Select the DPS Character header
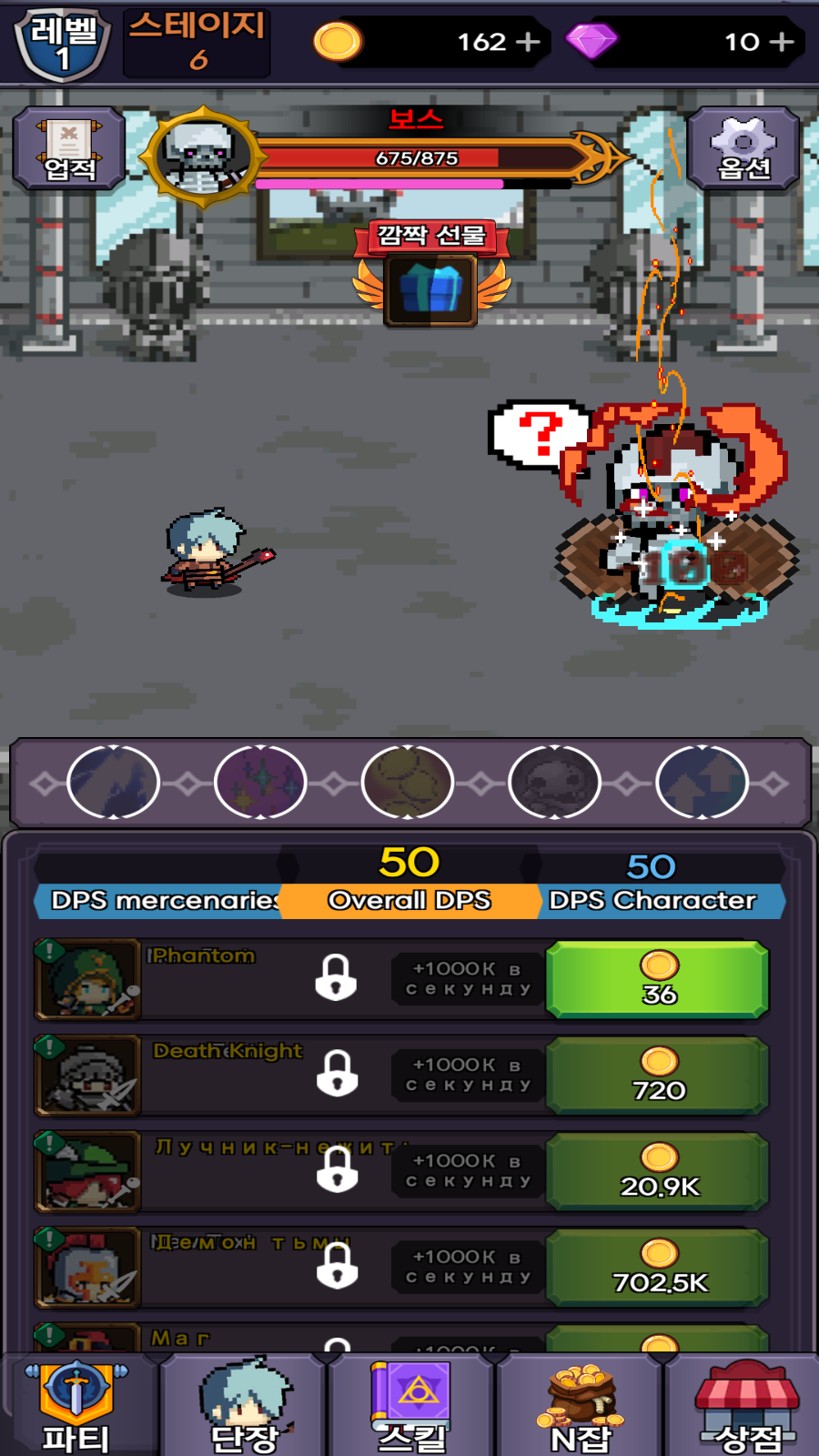 coord(653,900)
